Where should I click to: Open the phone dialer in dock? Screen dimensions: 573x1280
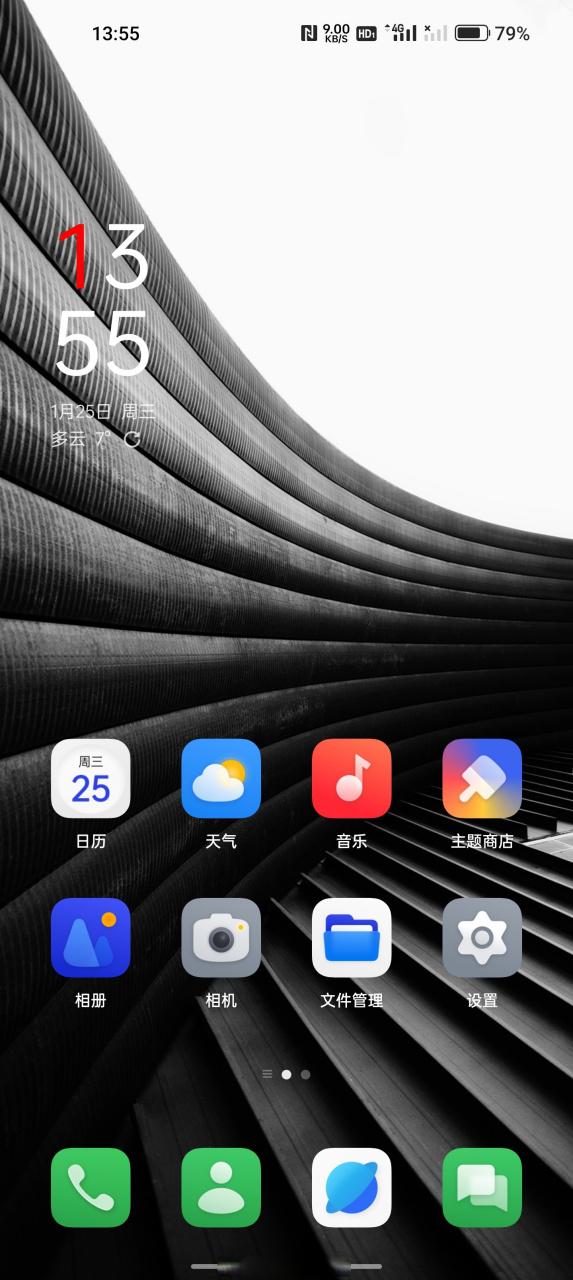coord(91,1187)
